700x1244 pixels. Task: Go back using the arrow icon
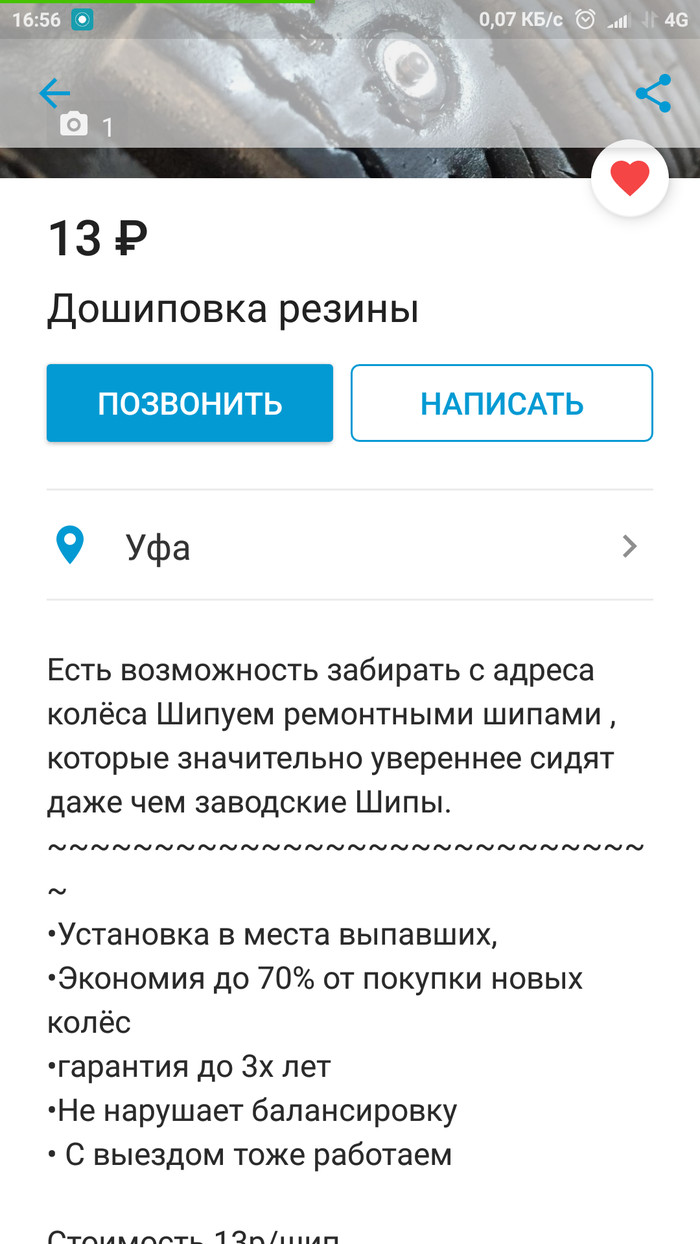click(55, 94)
